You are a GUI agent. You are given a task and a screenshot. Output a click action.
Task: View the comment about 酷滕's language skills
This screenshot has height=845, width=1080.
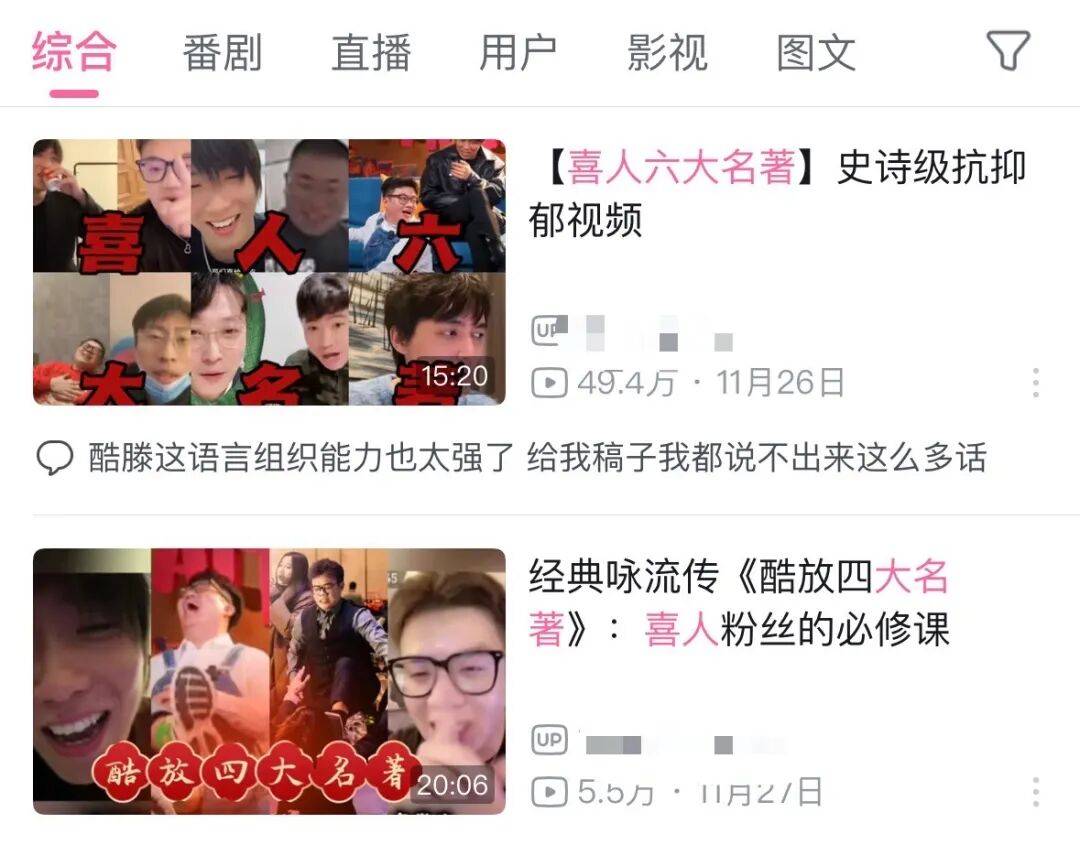point(536,458)
